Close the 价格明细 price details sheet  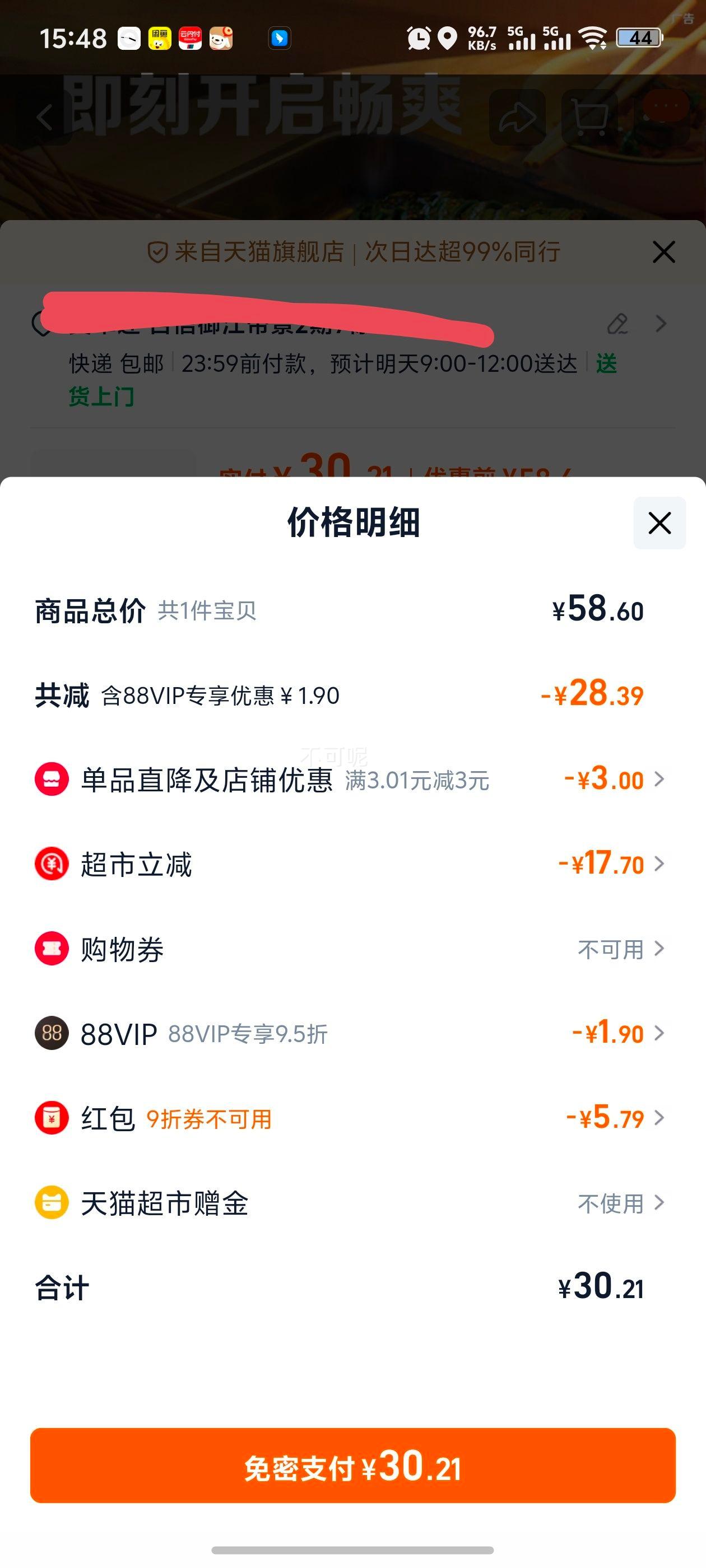(x=659, y=523)
